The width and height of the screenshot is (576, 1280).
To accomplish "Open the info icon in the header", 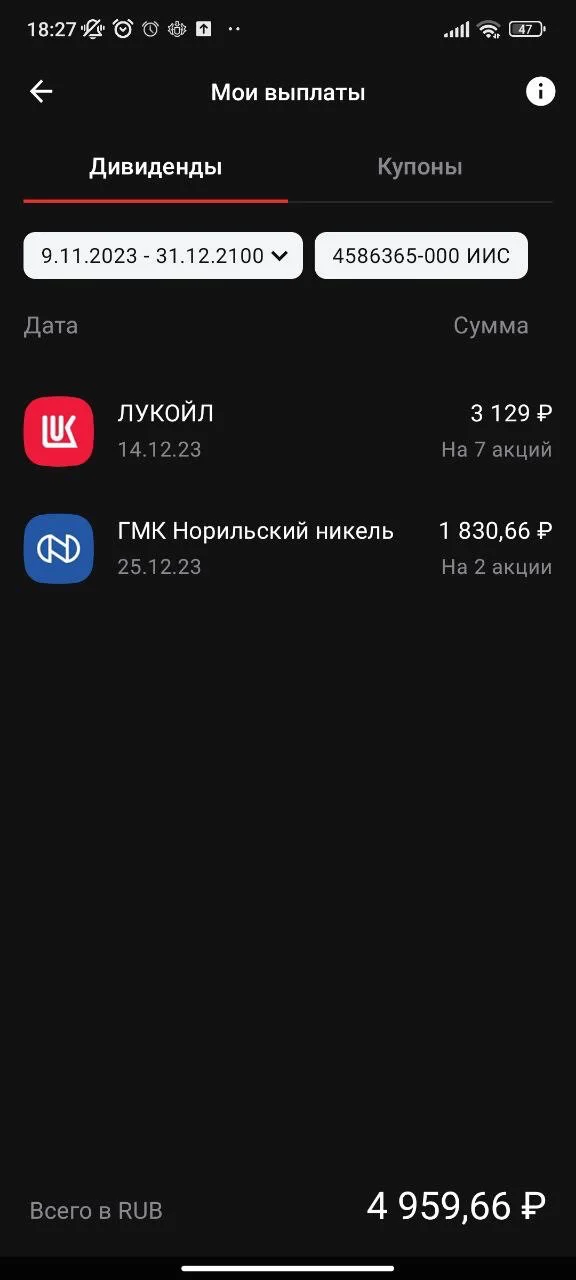I will click(540, 92).
